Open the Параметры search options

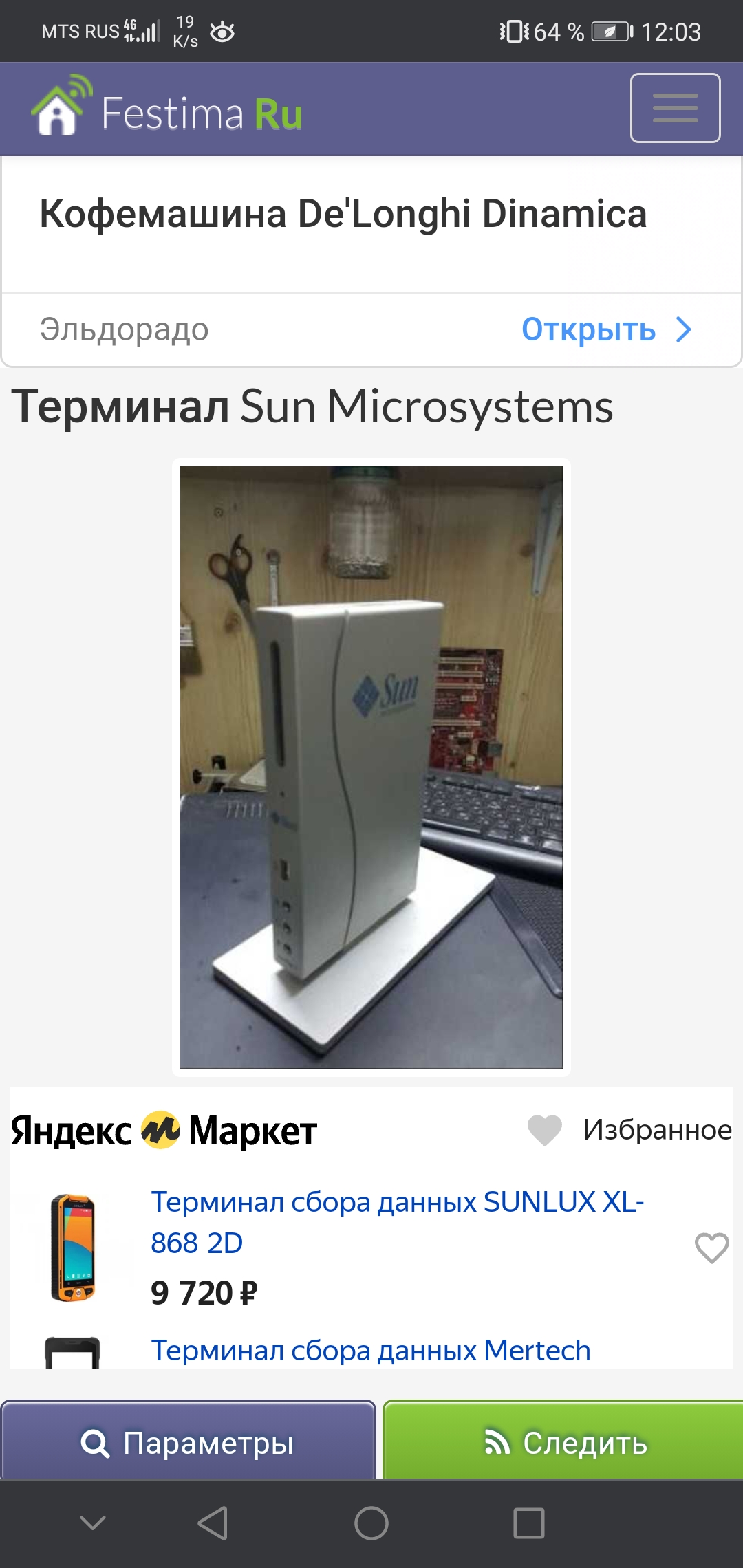coord(188,1442)
